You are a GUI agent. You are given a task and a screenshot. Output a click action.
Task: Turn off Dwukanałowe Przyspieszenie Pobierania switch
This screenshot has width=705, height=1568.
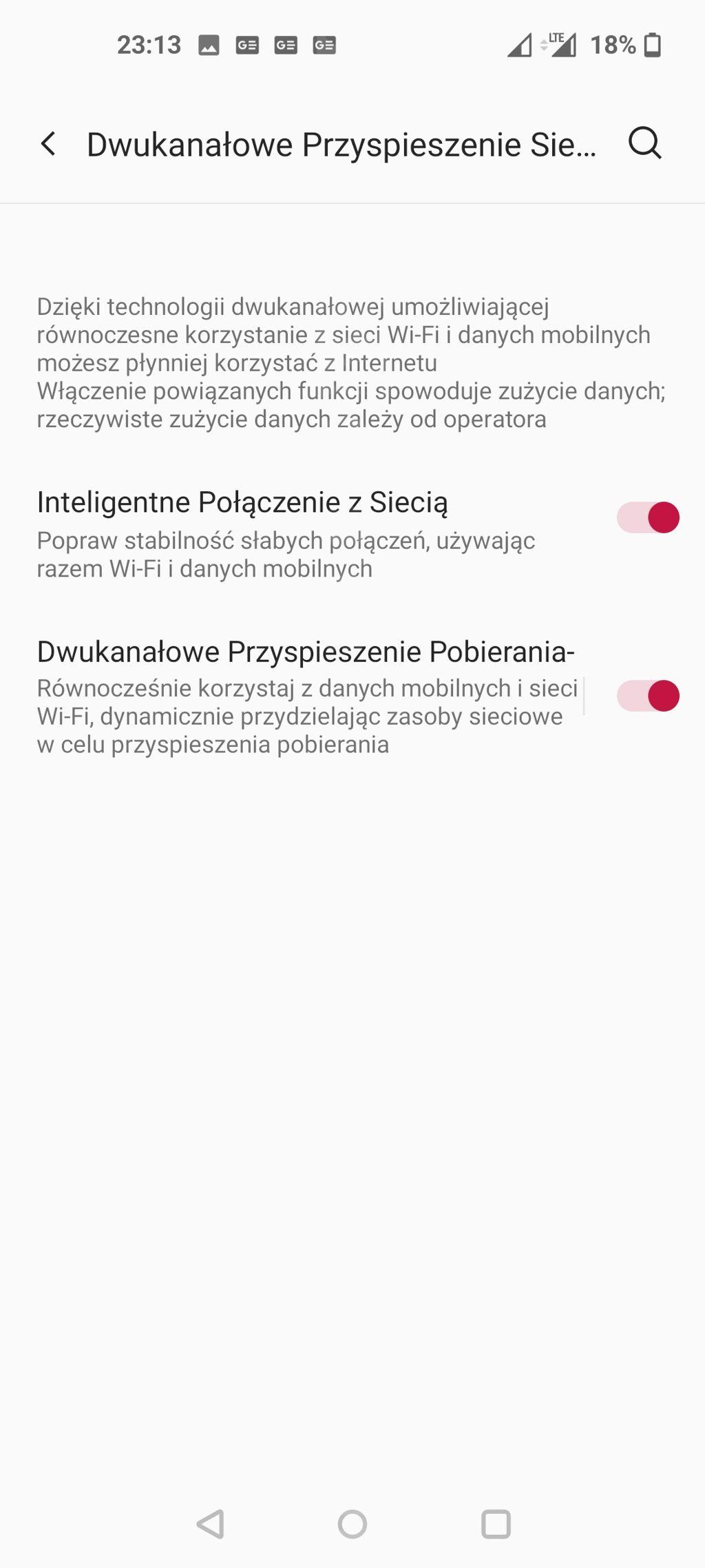648,696
